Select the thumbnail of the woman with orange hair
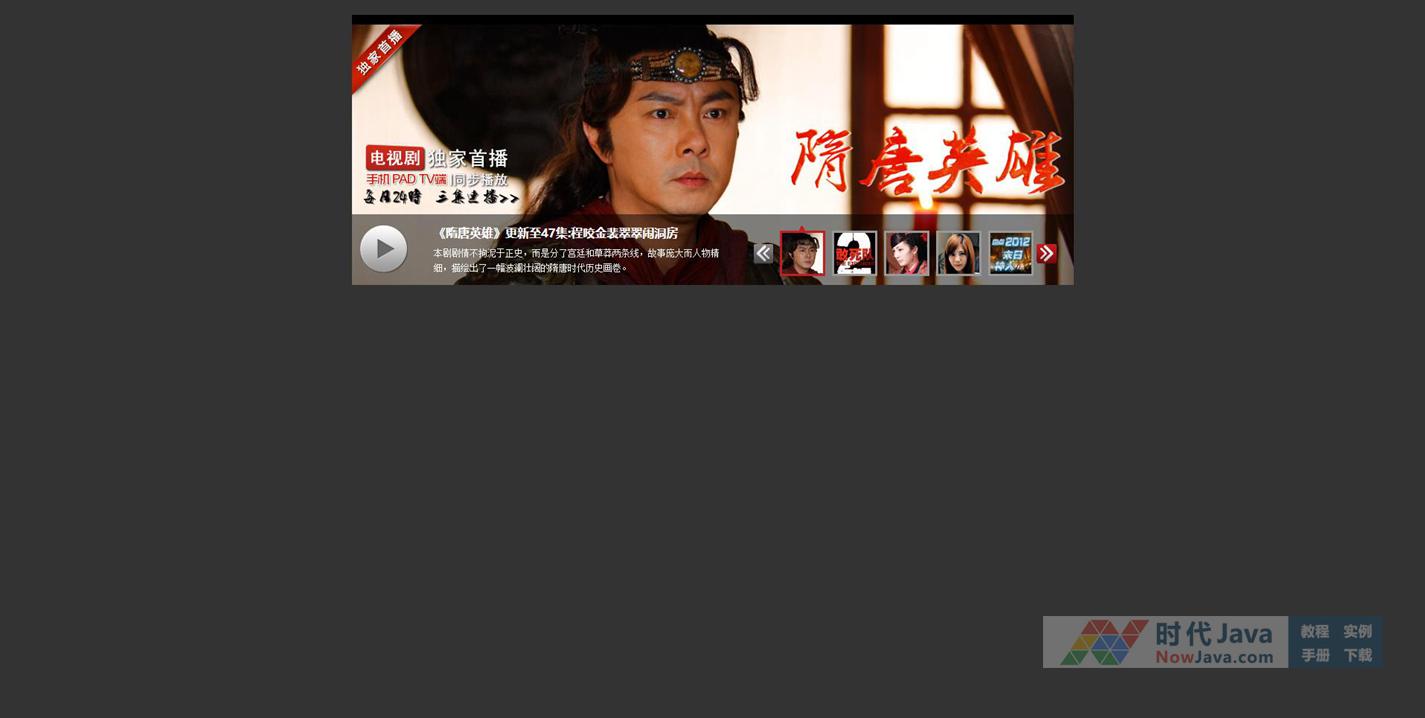1425x718 pixels. tap(958, 253)
